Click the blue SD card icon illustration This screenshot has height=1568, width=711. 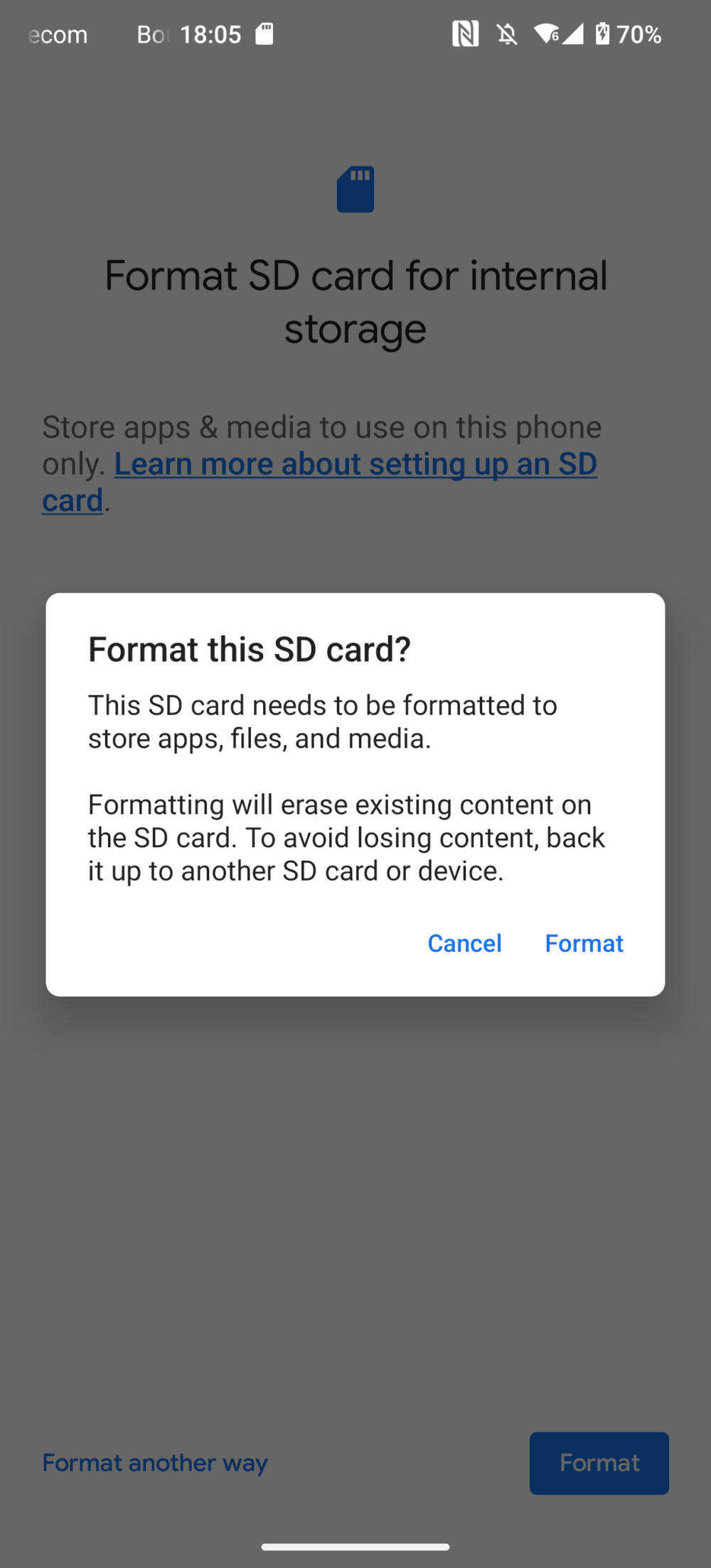355,188
